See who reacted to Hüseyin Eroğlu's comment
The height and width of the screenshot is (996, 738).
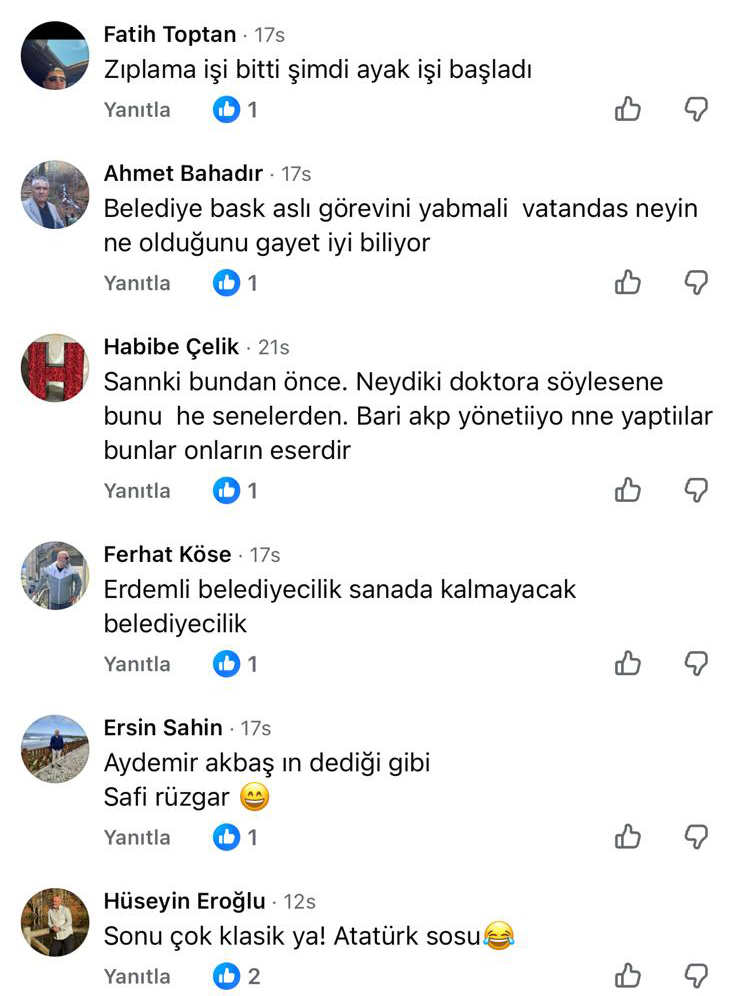[236, 976]
